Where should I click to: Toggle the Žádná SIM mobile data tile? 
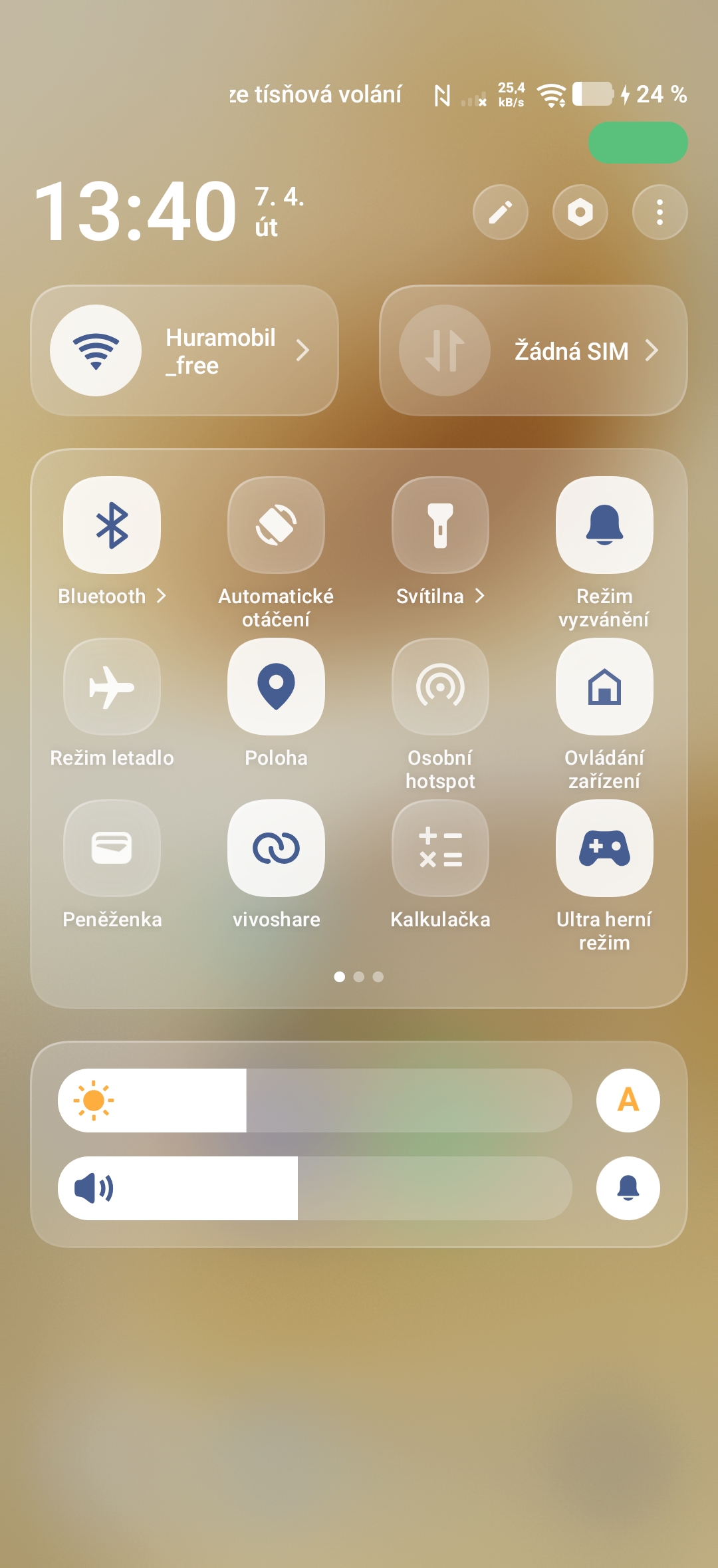(x=444, y=350)
